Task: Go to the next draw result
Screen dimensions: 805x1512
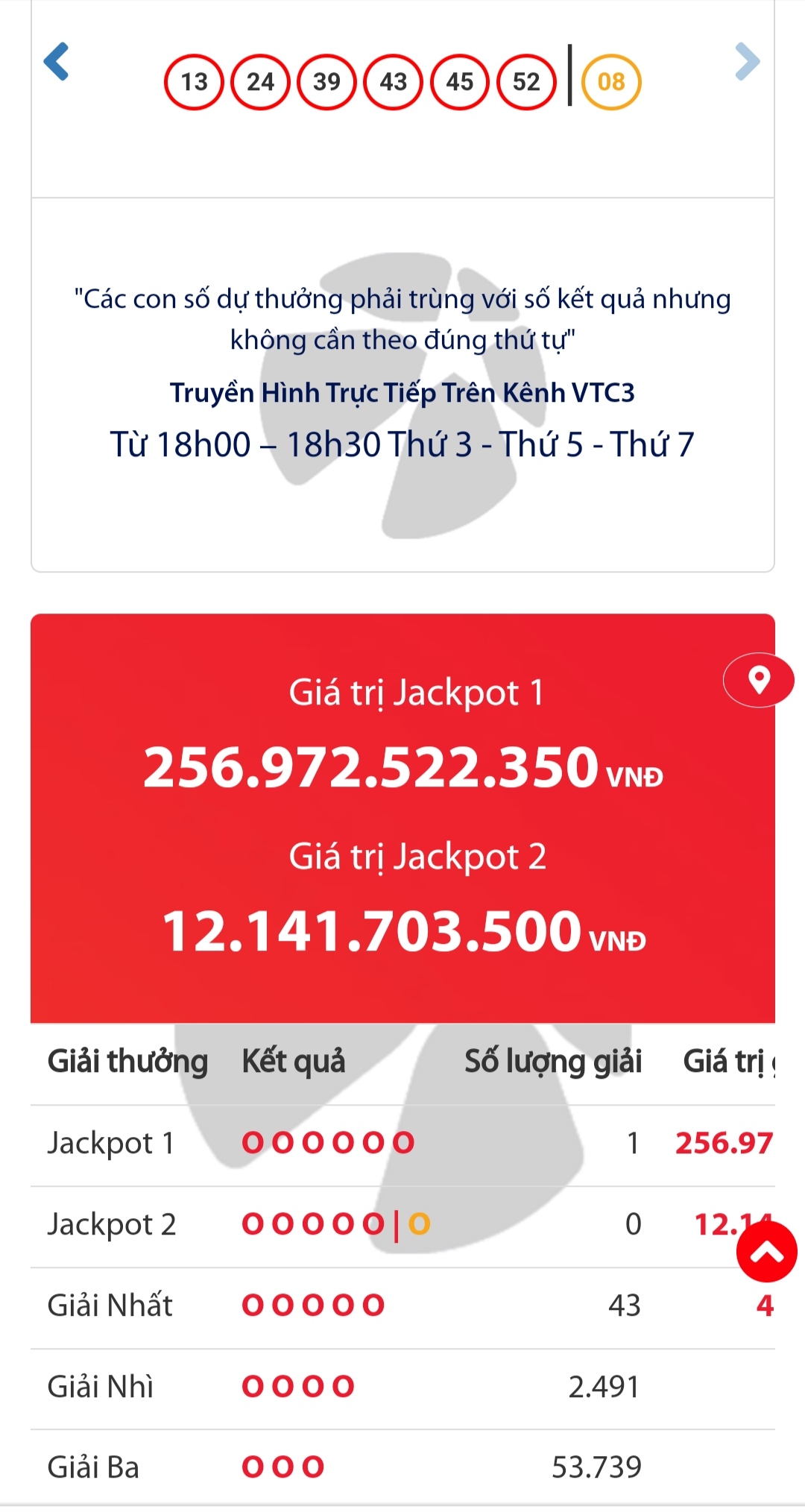Action: coord(747,62)
